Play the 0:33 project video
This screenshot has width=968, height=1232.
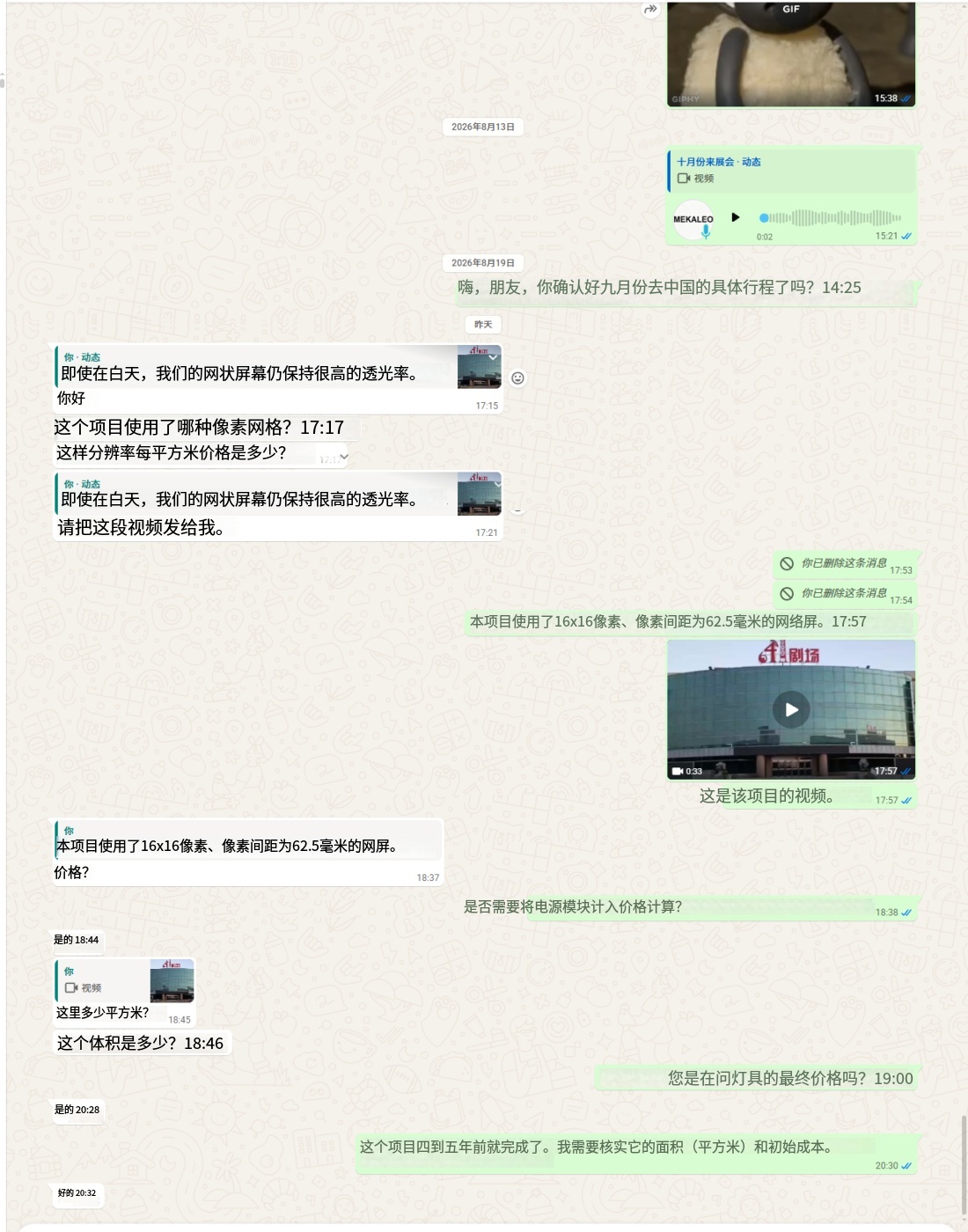coord(791,709)
